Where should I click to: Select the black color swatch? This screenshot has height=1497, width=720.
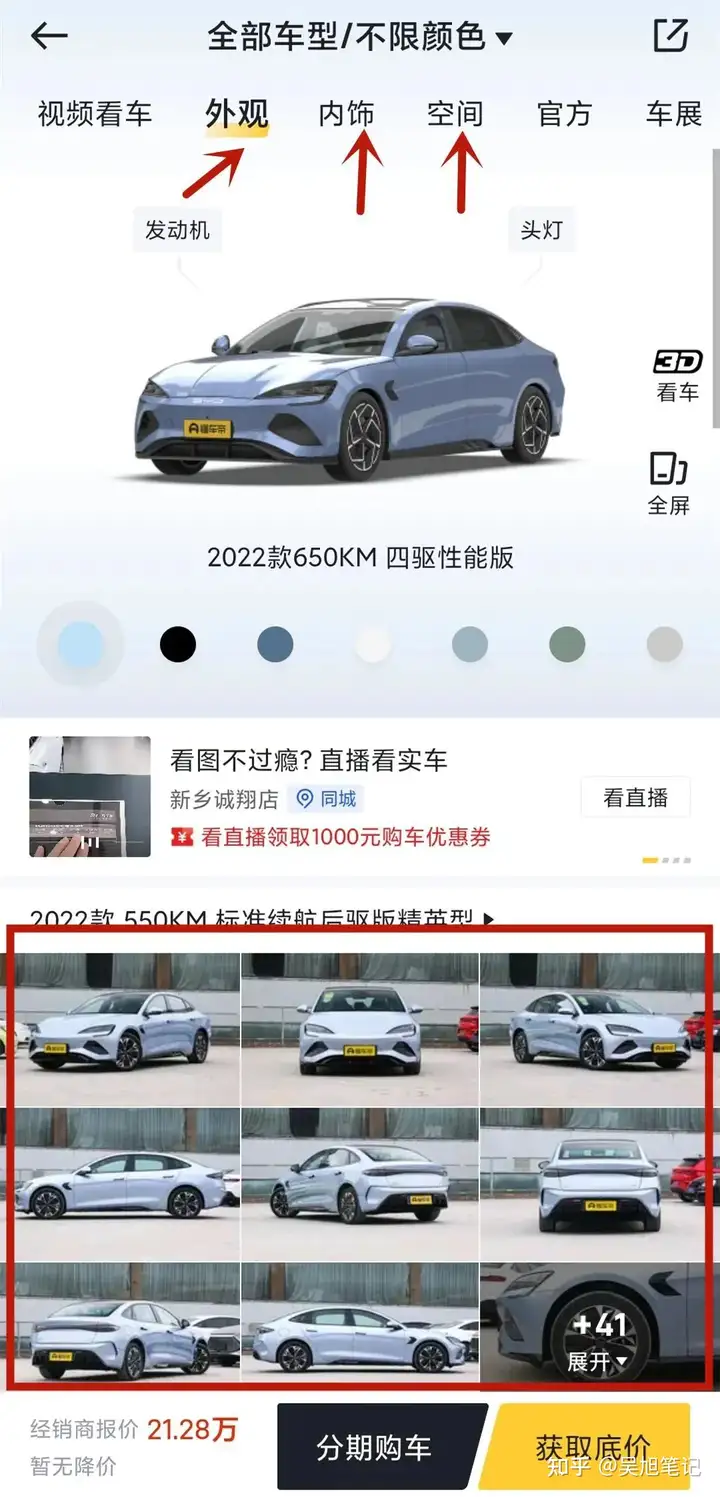pos(178,645)
